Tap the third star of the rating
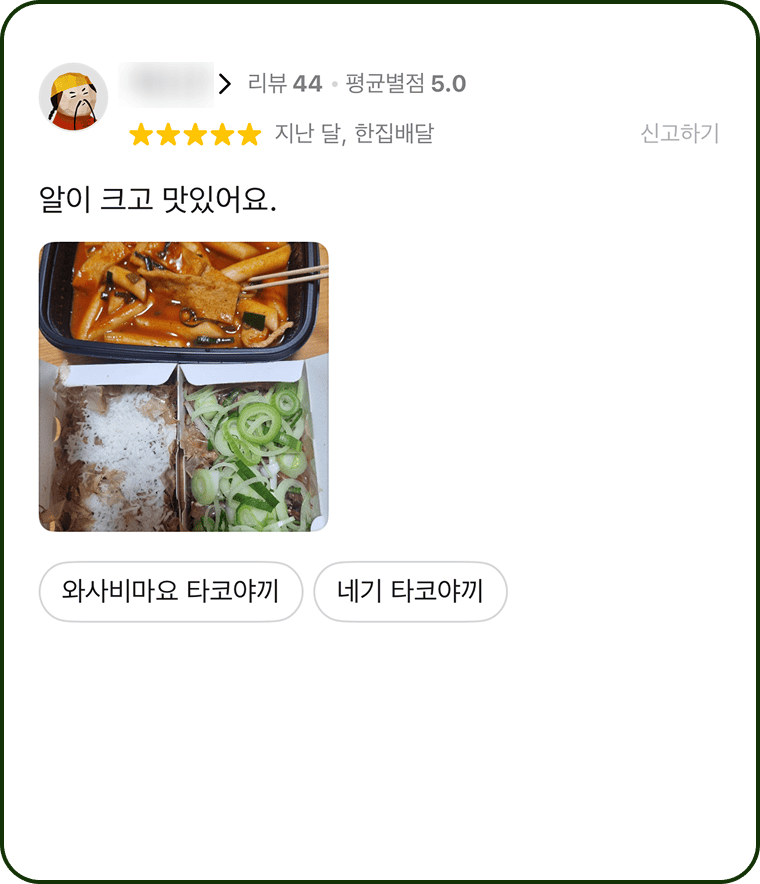This screenshot has width=760, height=884. click(196, 133)
